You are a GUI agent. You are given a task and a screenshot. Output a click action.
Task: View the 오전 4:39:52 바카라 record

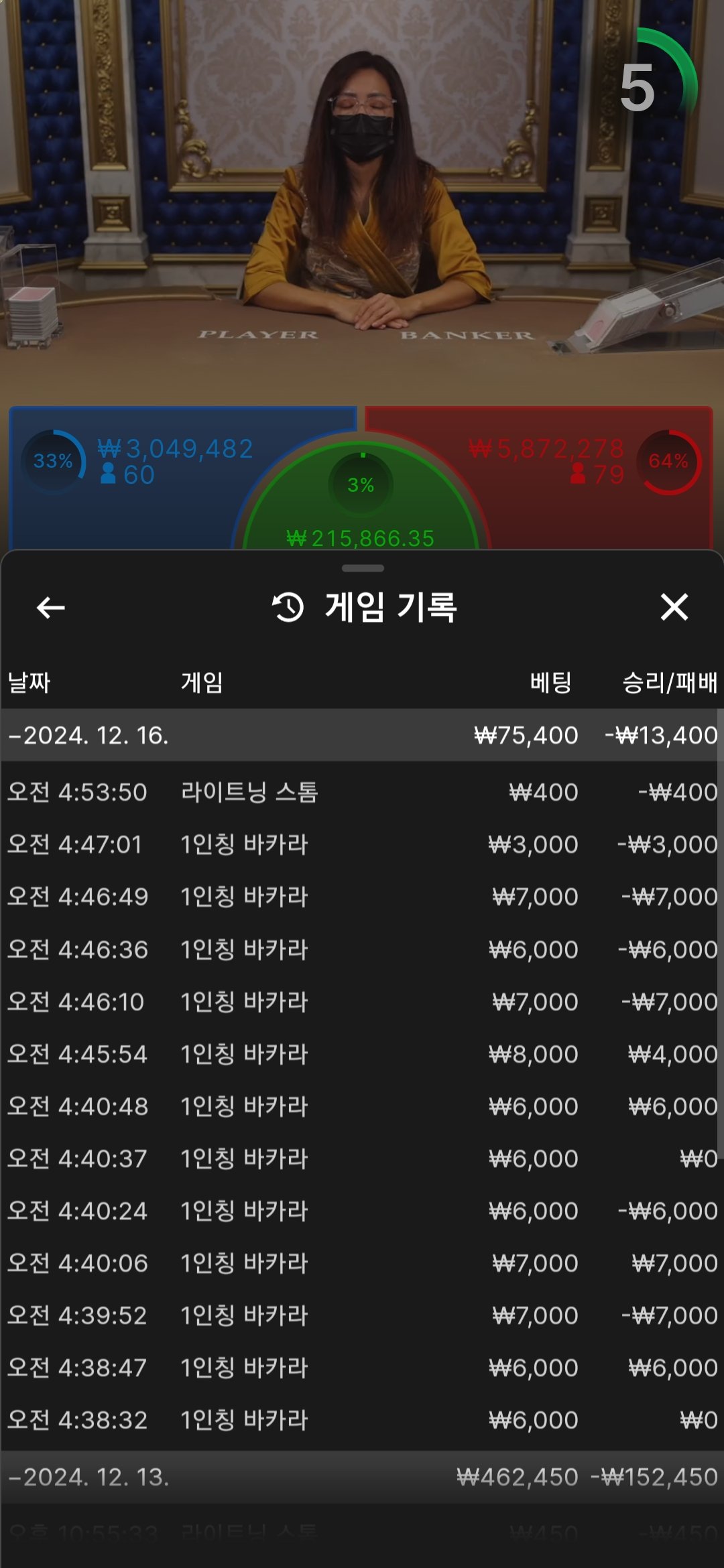pyautogui.click(x=362, y=1315)
